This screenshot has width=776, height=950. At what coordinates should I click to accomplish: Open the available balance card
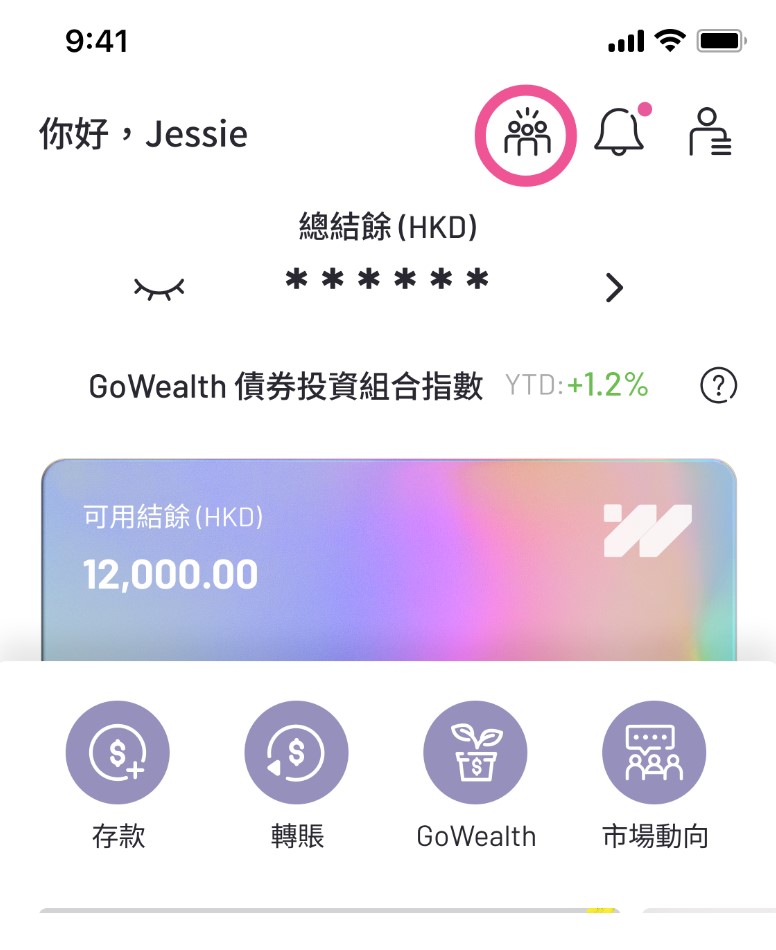pyautogui.click(x=388, y=560)
